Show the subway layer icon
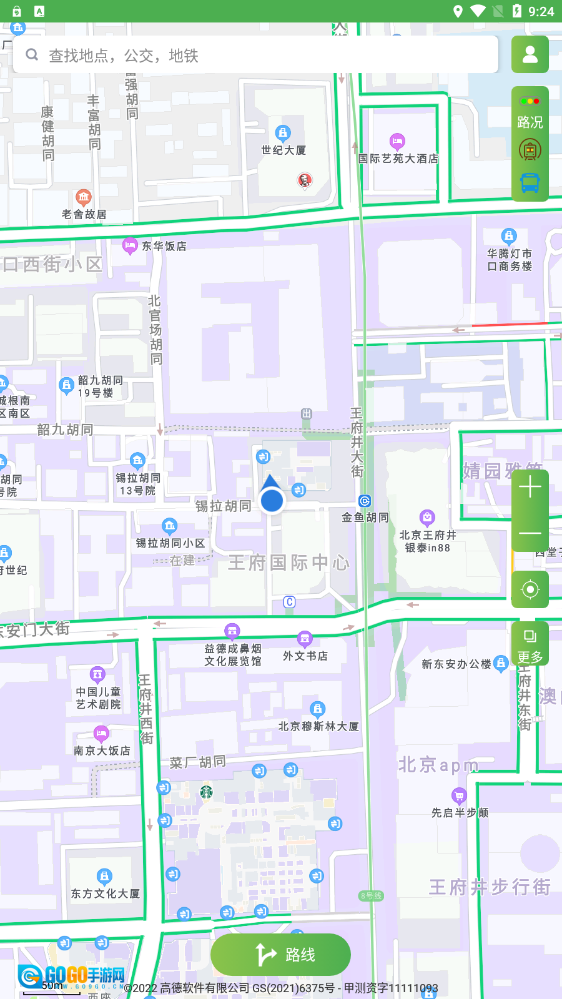The image size is (562, 999). pyautogui.click(x=530, y=150)
